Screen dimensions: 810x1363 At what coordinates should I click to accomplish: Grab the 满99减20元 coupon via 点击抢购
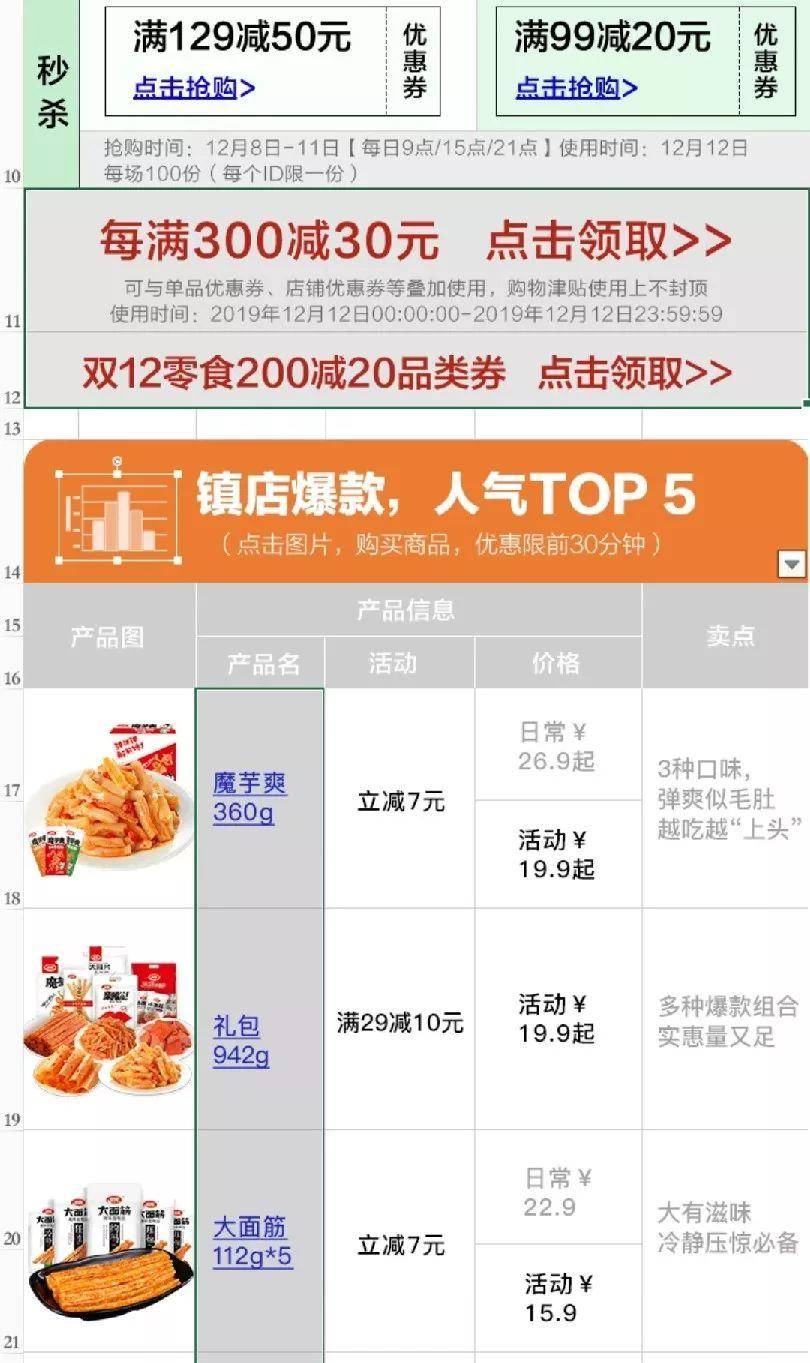point(576,88)
